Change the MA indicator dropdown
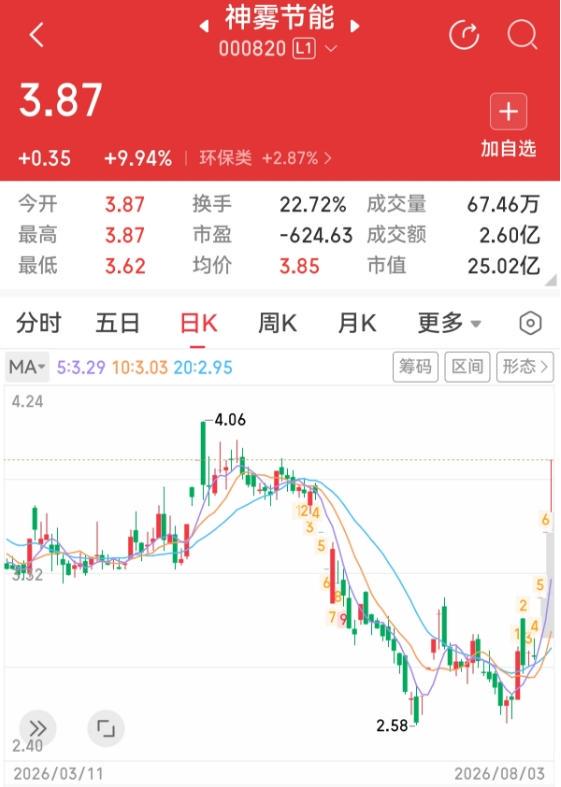 [27, 367]
